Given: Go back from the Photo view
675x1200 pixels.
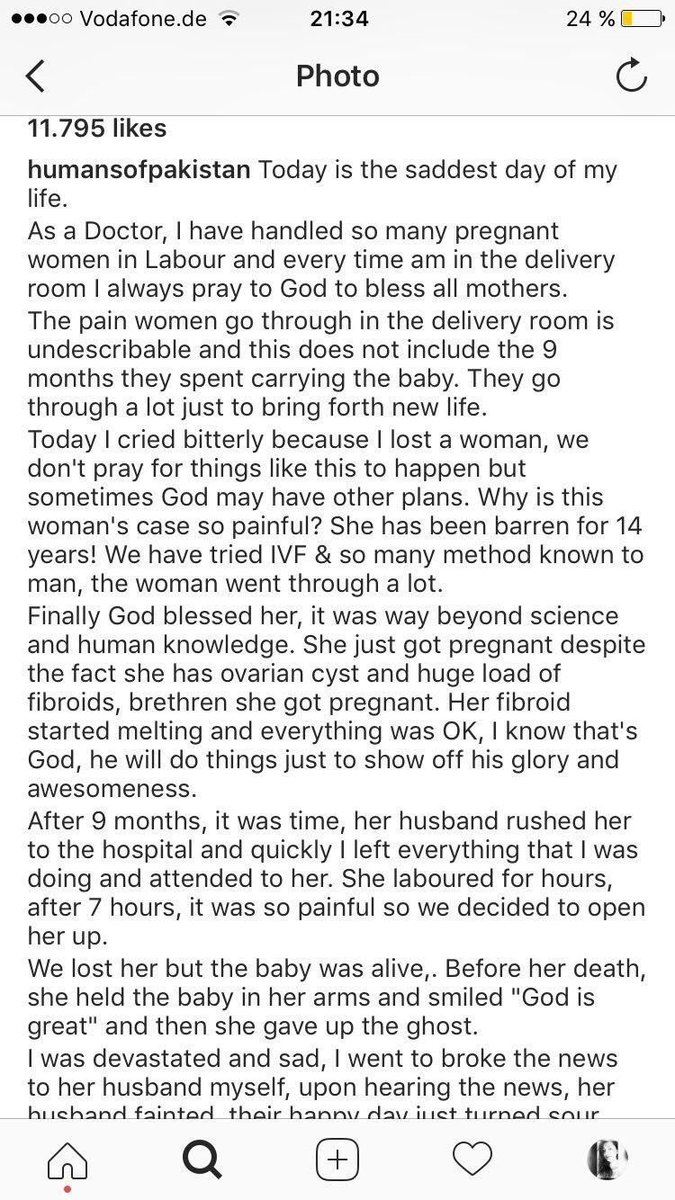Looking at the screenshot, I should click(x=36, y=77).
